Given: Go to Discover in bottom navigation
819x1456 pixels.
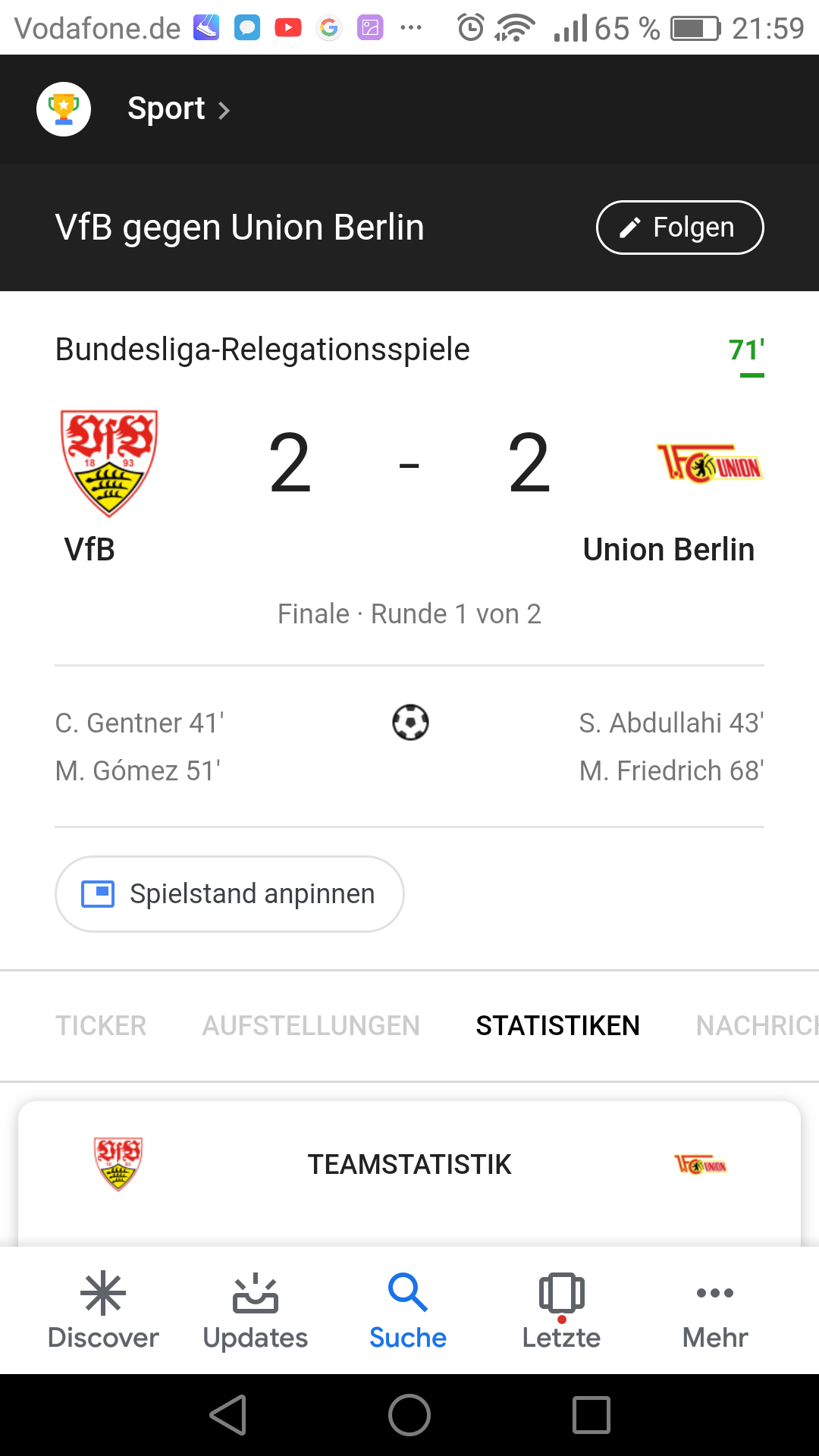Looking at the screenshot, I should 103,1310.
